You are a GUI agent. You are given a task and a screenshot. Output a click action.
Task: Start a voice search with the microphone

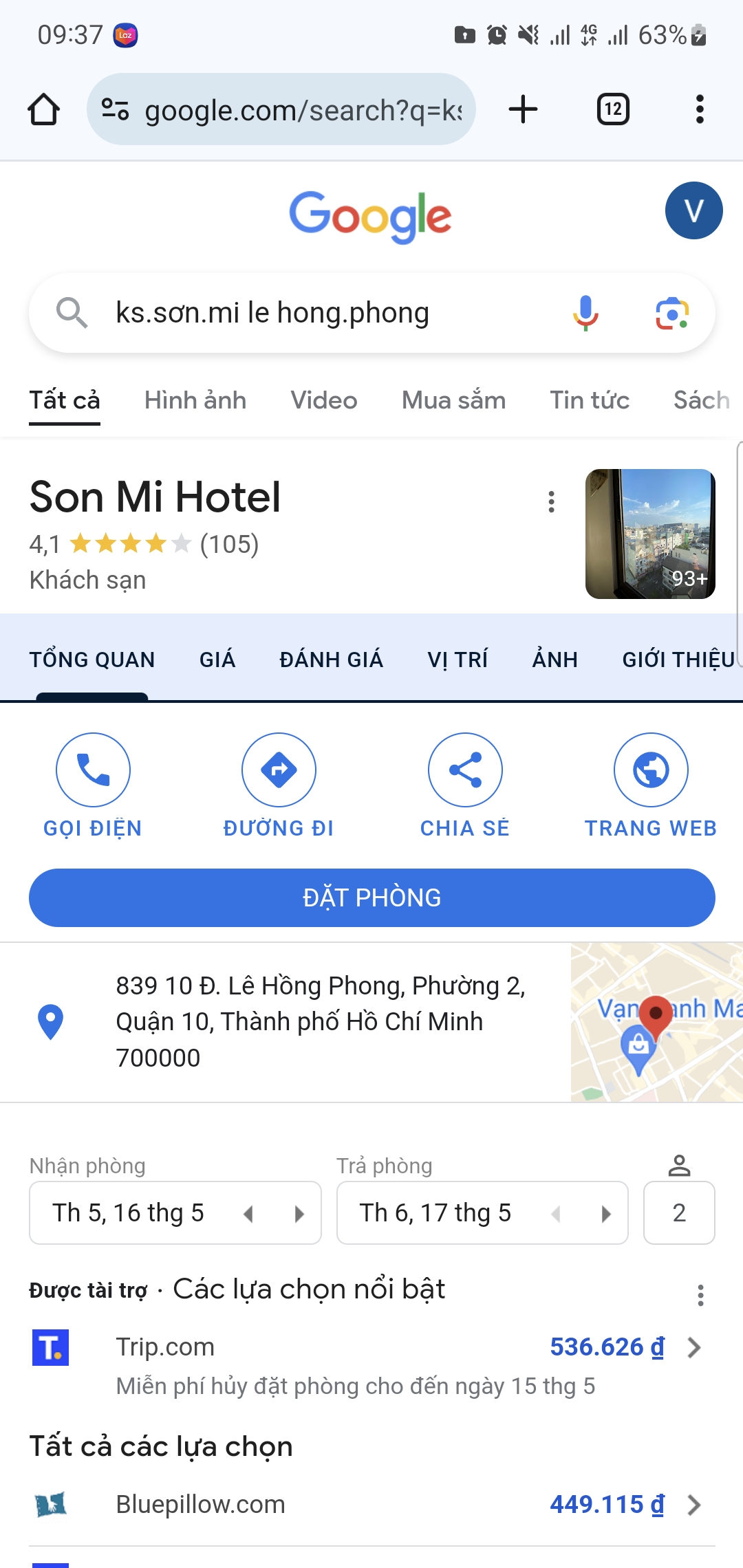585,313
